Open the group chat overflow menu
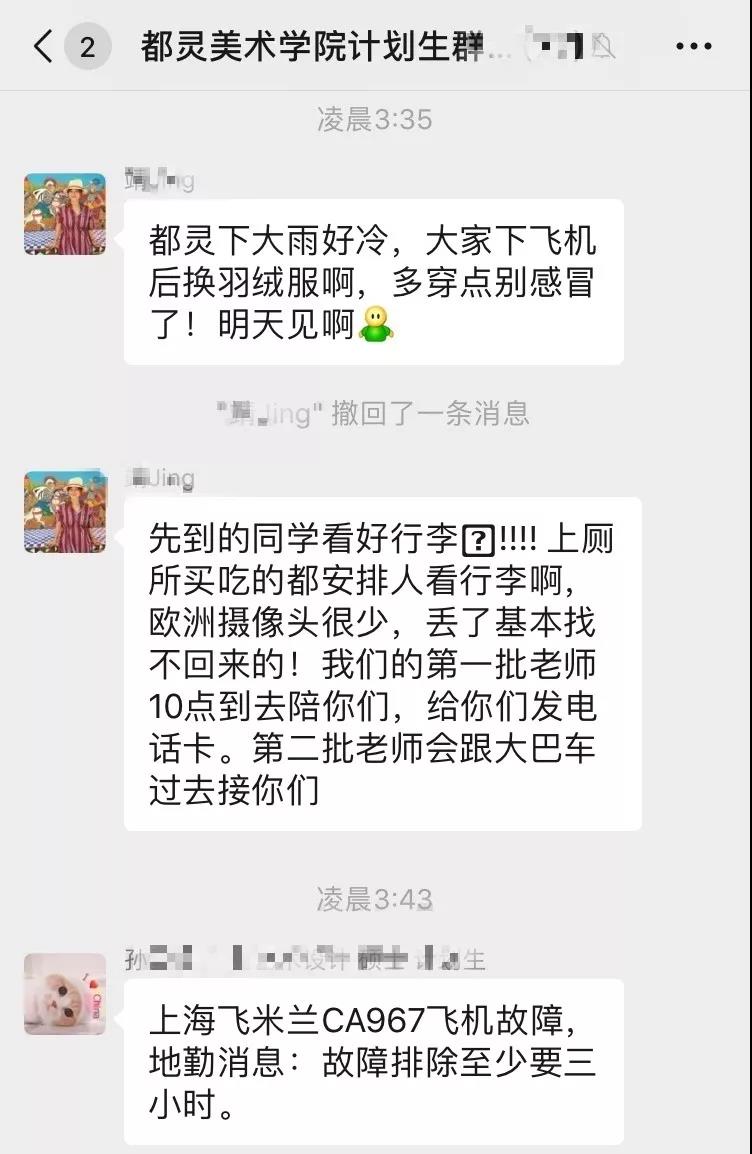This screenshot has height=1154, width=752. click(693, 47)
